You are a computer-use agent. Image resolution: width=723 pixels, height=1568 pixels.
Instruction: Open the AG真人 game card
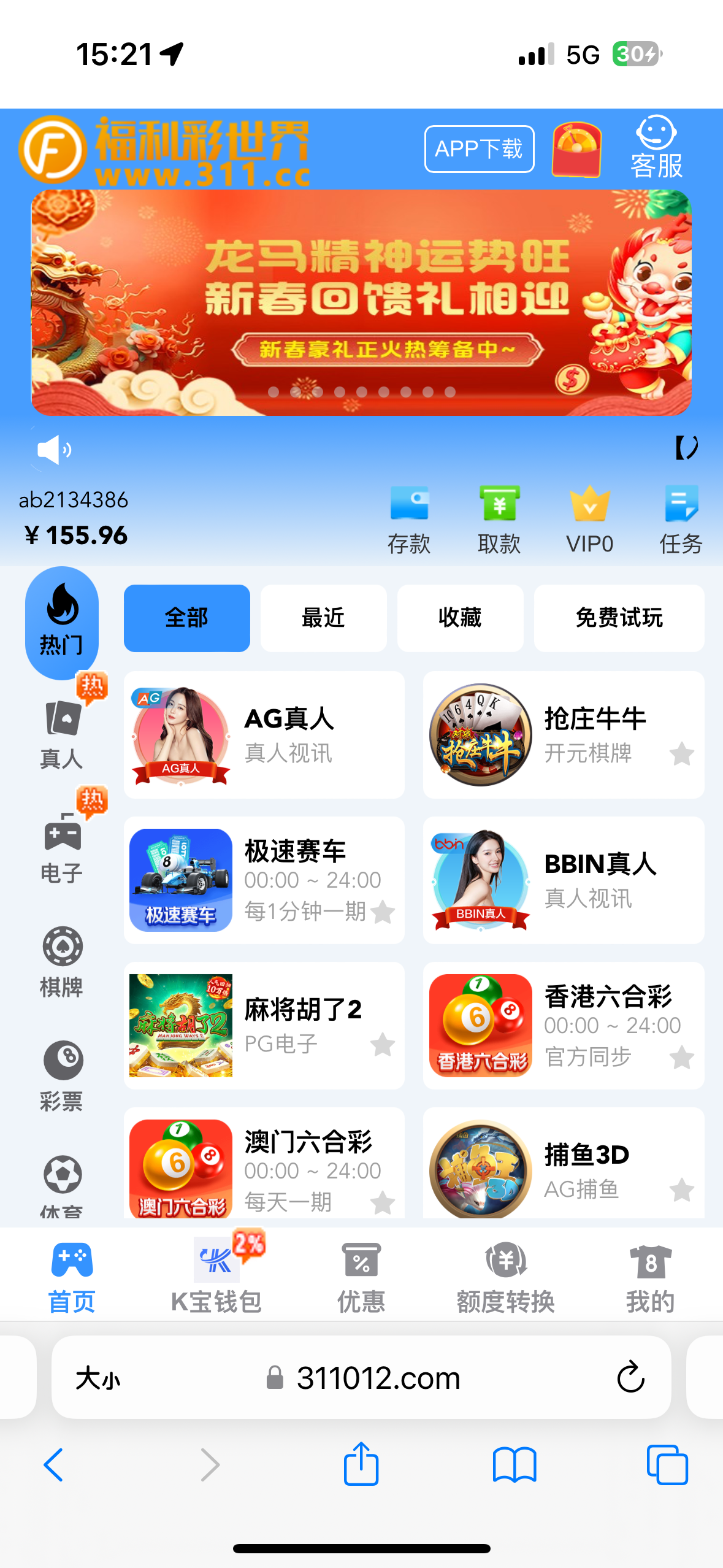(x=264, y=735)
